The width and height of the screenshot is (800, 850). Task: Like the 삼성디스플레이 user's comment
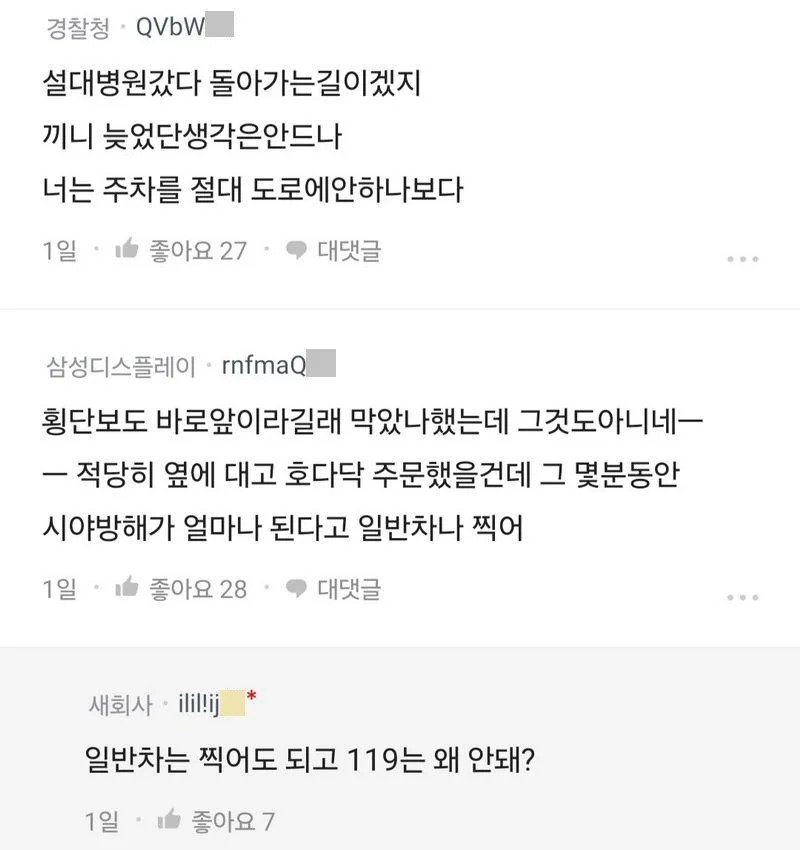click(x=180, y=588)
